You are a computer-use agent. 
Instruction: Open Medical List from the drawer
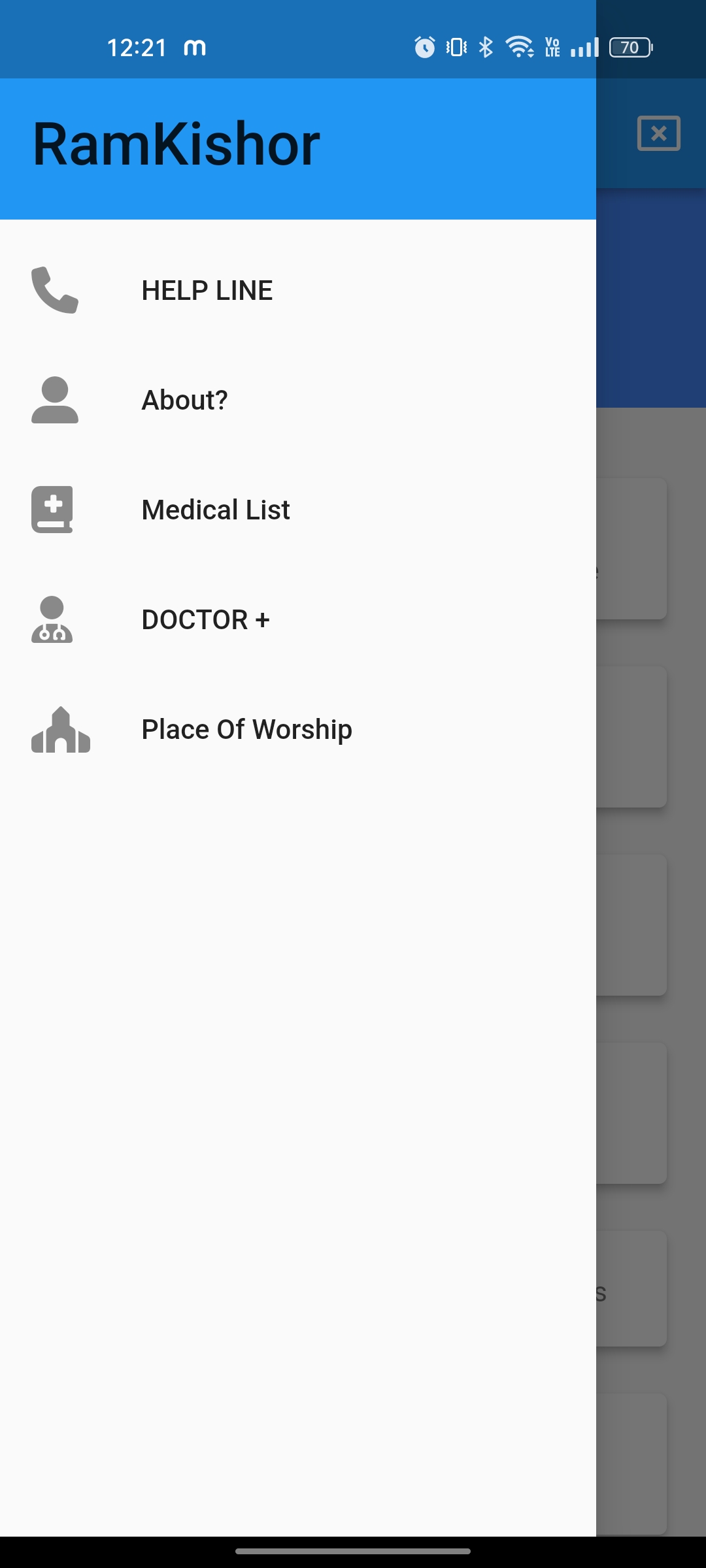point(216,509)
